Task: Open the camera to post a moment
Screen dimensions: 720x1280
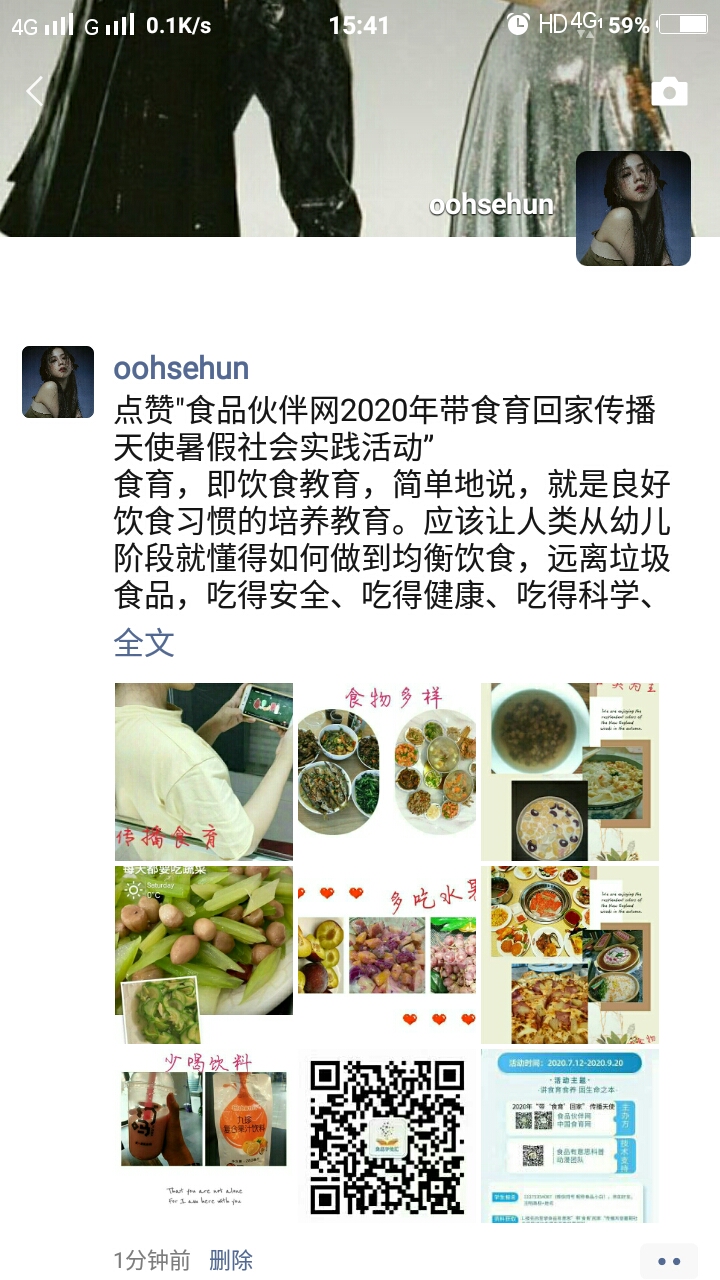Action: [x=669, y=92]
